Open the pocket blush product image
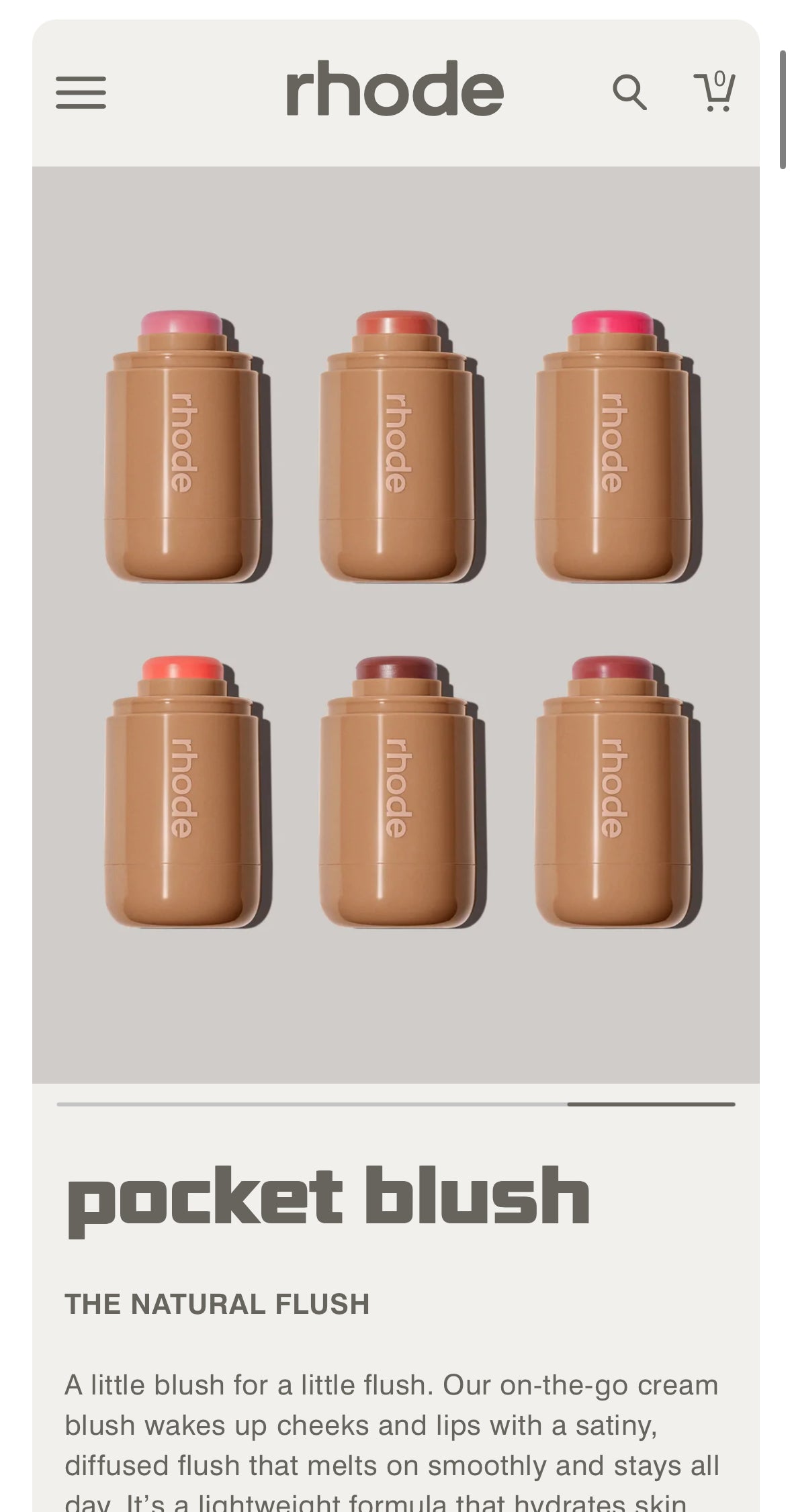This screenshot has height=1512, width=792. [396, 624]
